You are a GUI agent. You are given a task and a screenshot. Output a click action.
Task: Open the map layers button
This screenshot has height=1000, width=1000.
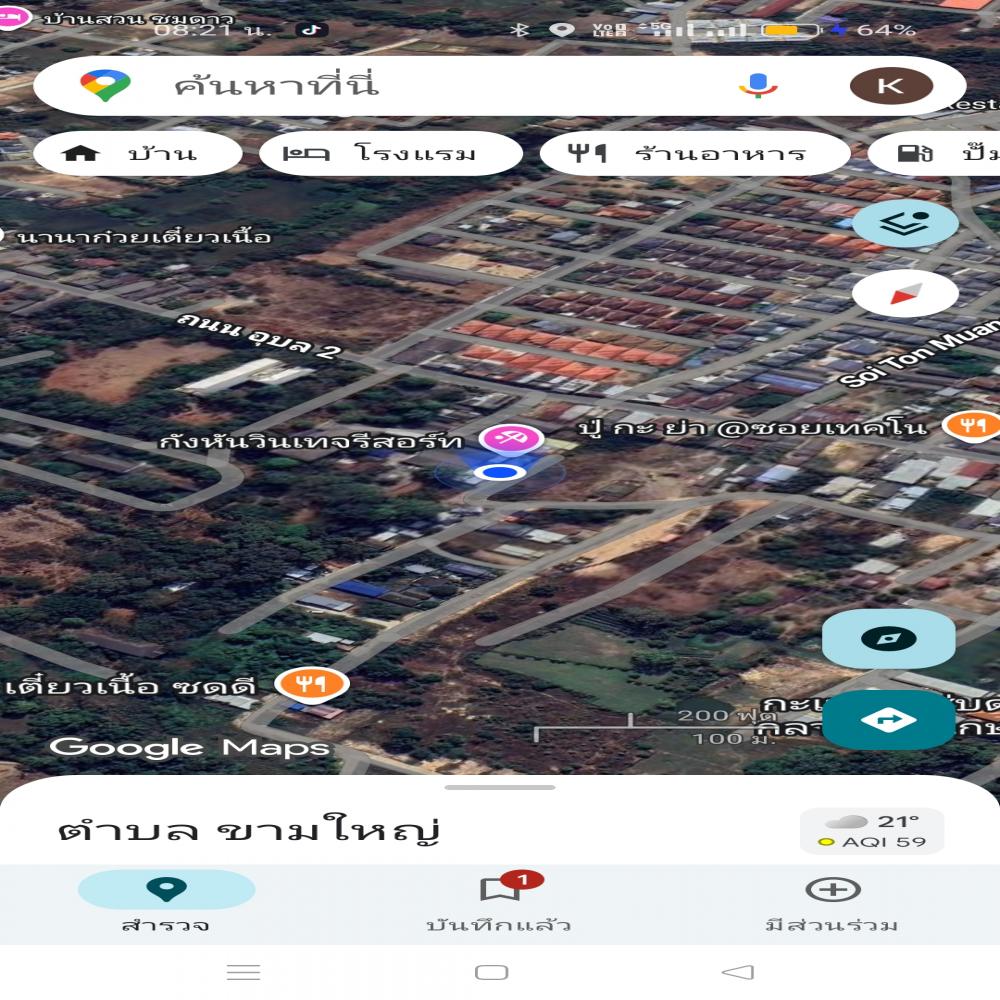click(x=905, y=224)
